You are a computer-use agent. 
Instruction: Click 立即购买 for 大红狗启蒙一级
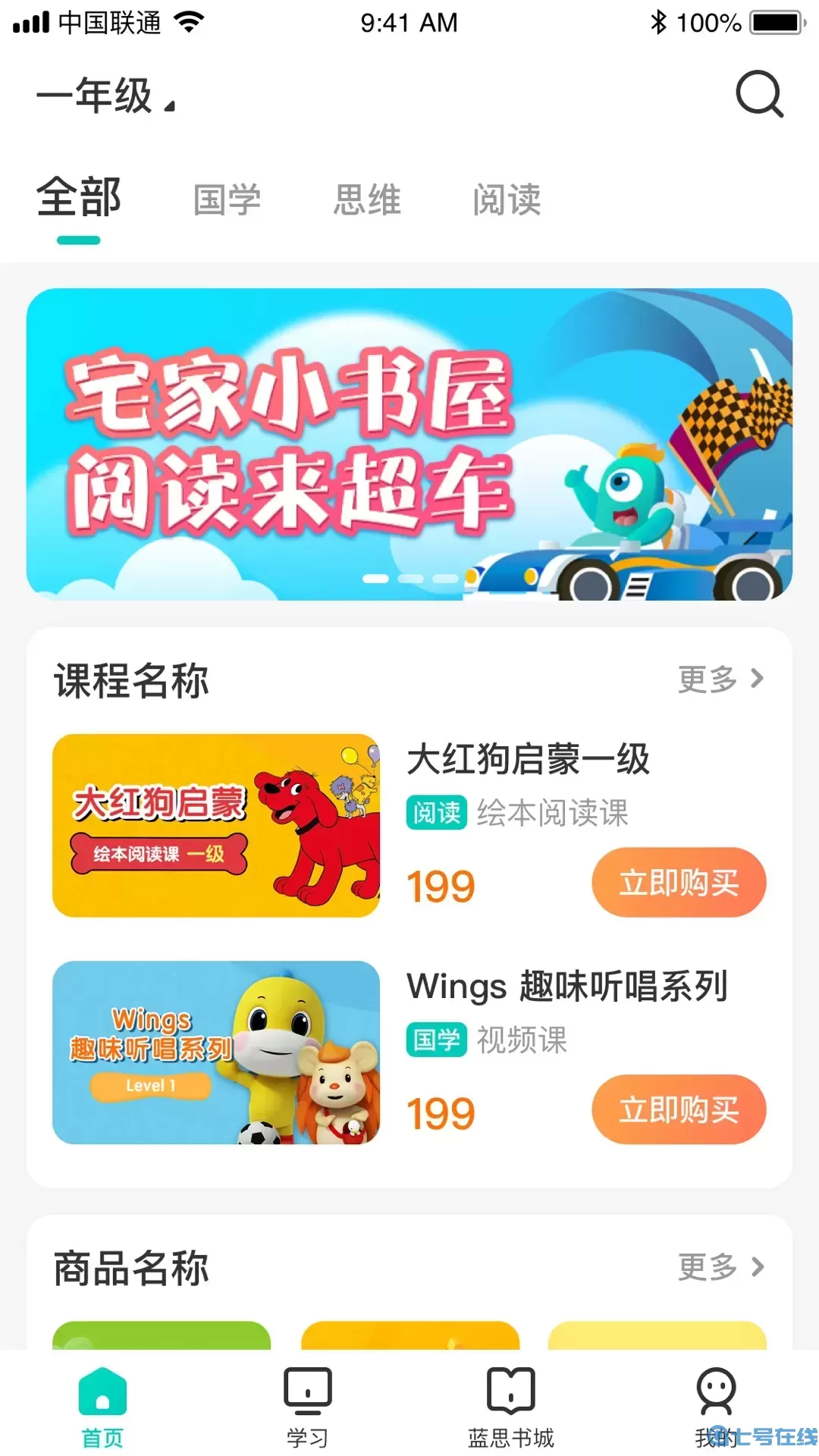click(679, 883)
